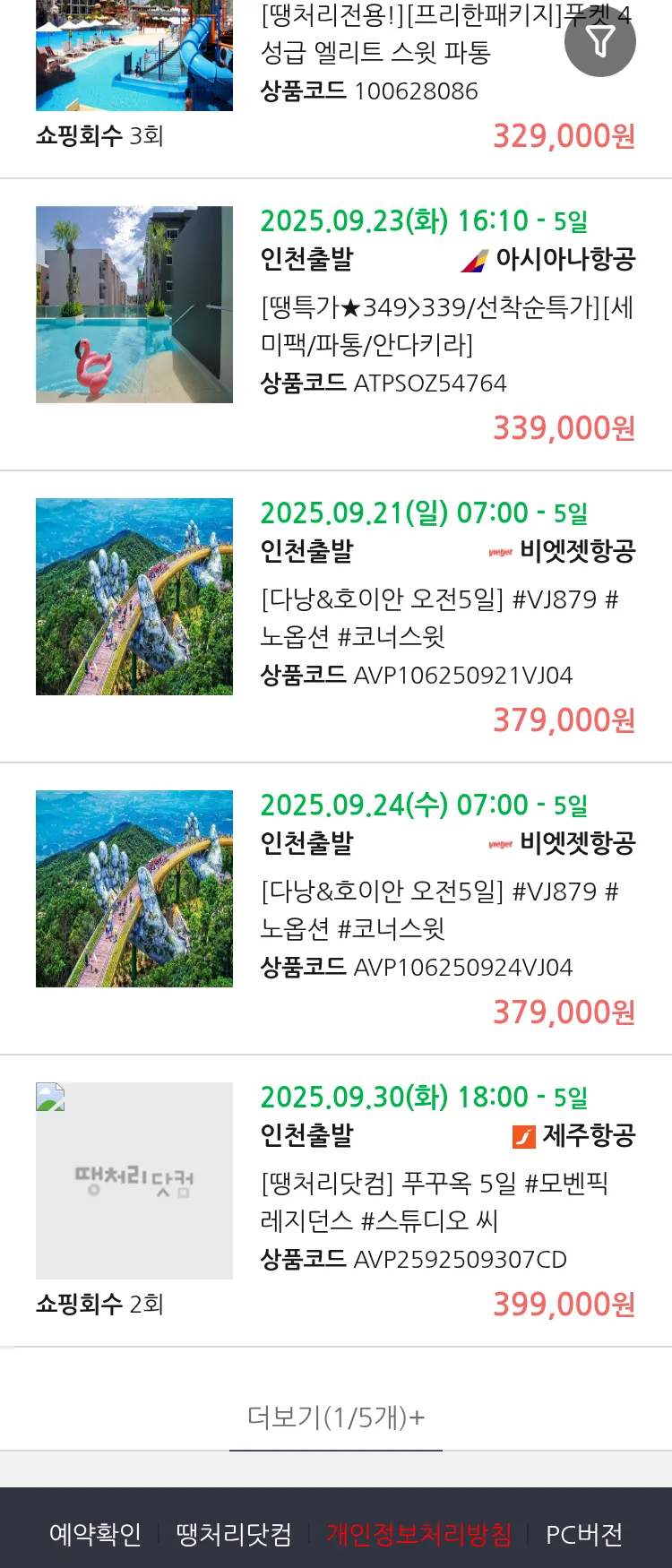Image resolution: width=672 pixels, height=1568 pixels.
Task: Read the 개인정보처리방침 page
Action: pyautogui.click(x=418, y=1534)
